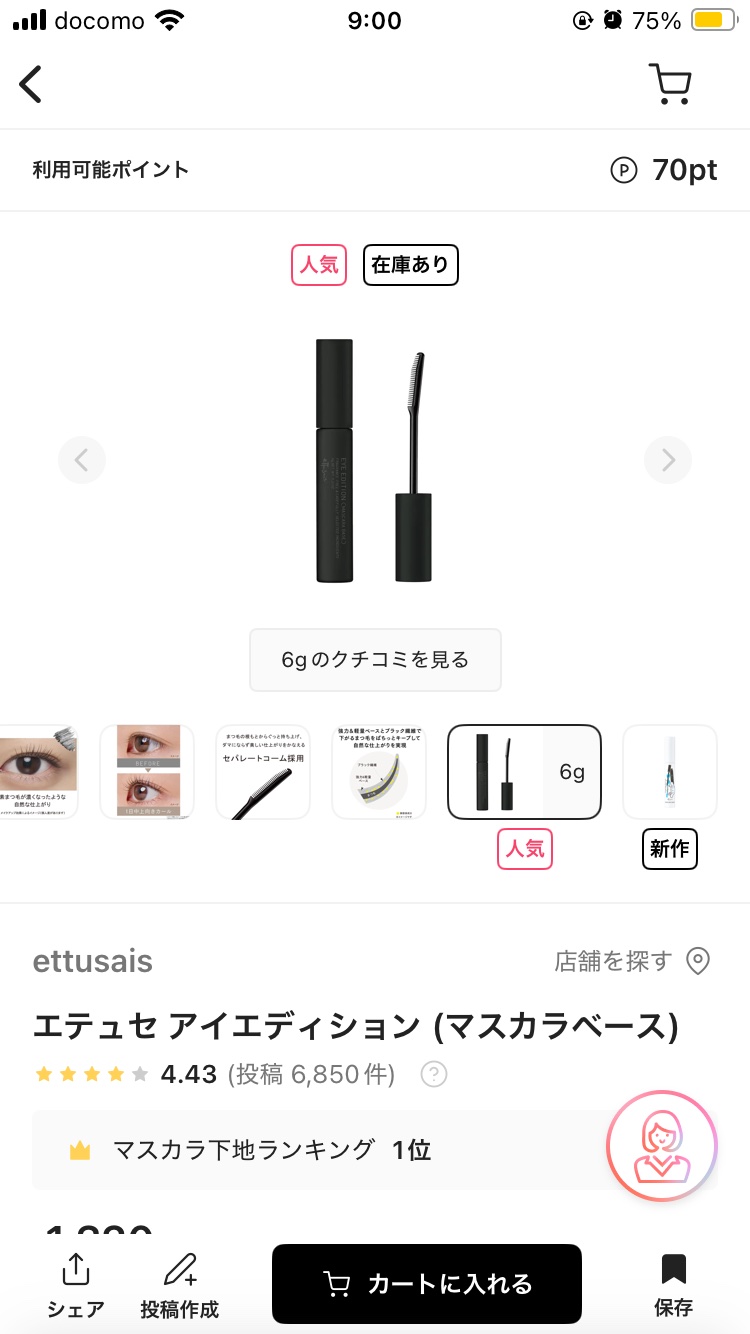Screen dimensions: 750x1334
Task: Tap the シェア share icon
Action: click(x=75, y=1285)
